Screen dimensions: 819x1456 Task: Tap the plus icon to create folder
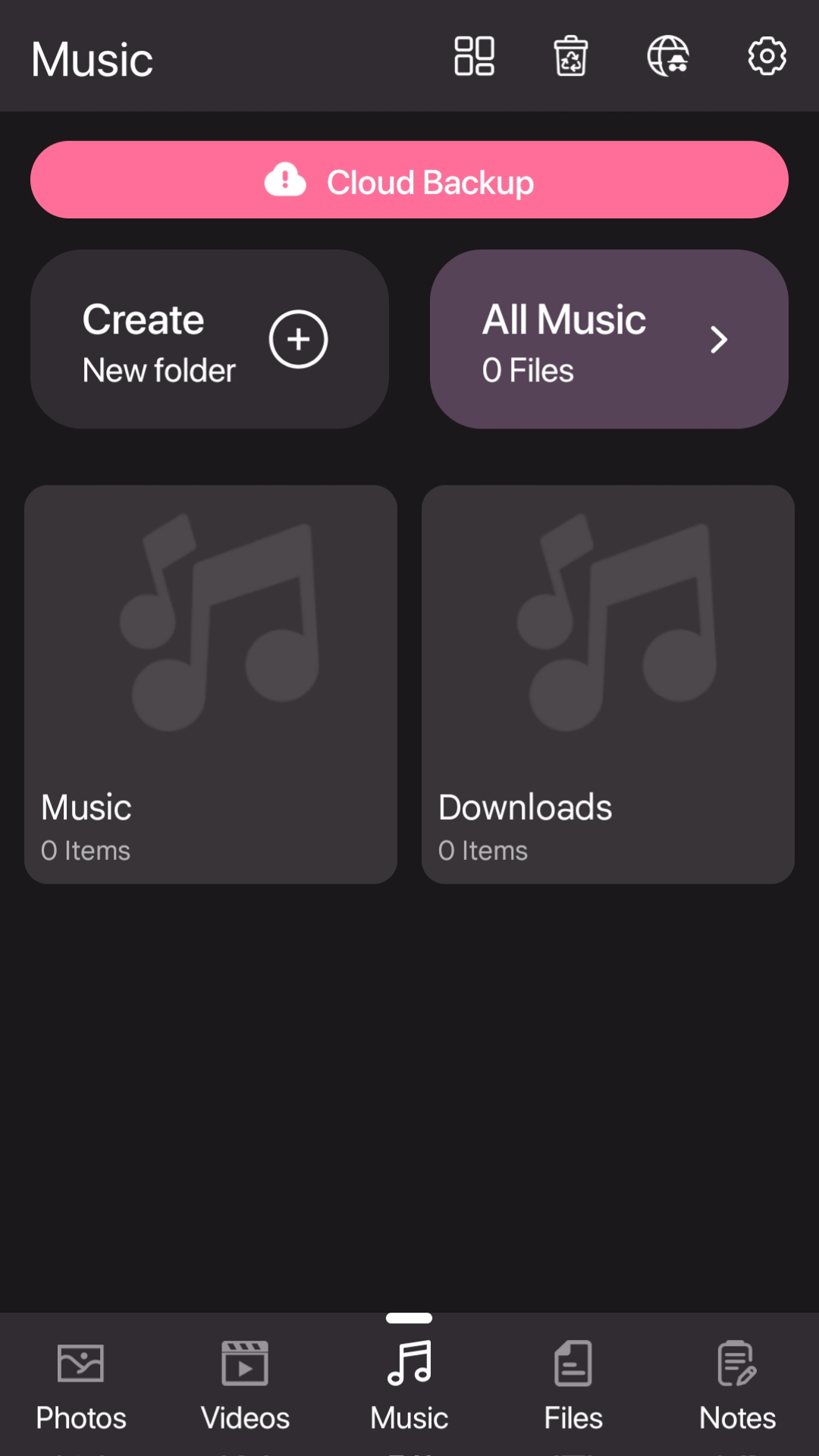pyautogui.click(x=297, y=339)
